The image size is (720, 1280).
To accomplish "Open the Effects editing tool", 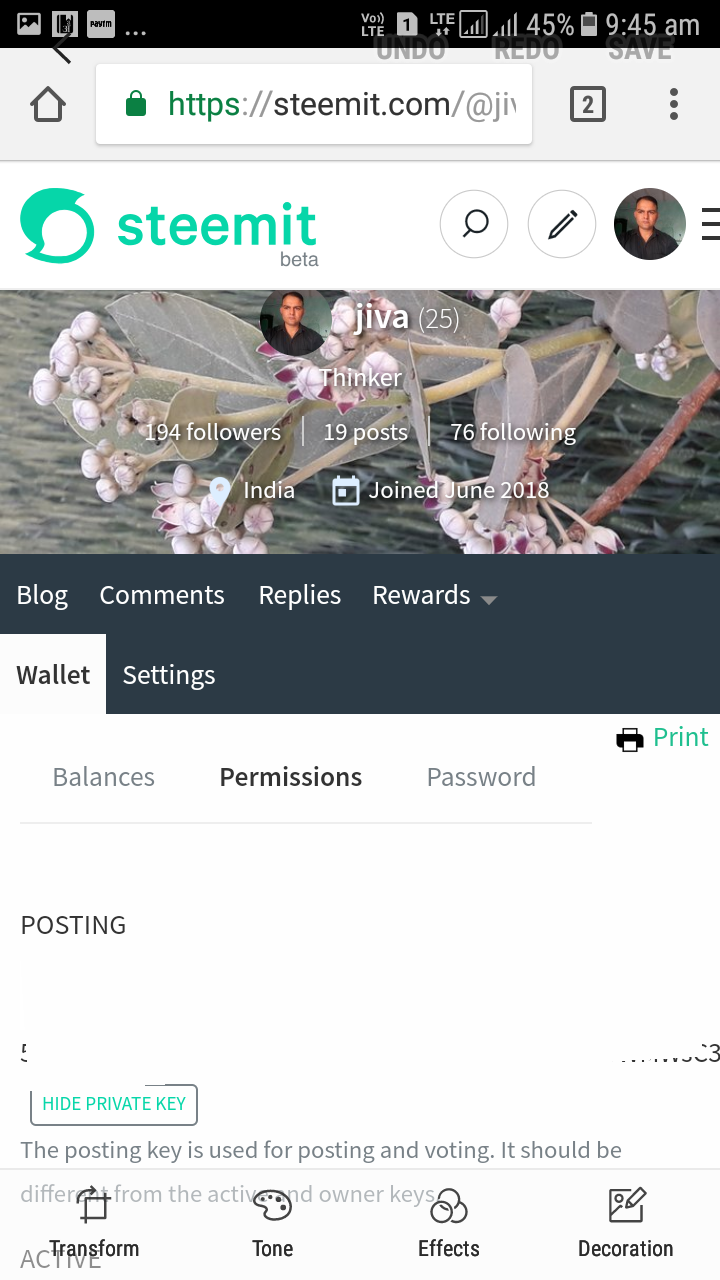I will pyautogui.click(x=448, y=1222).
